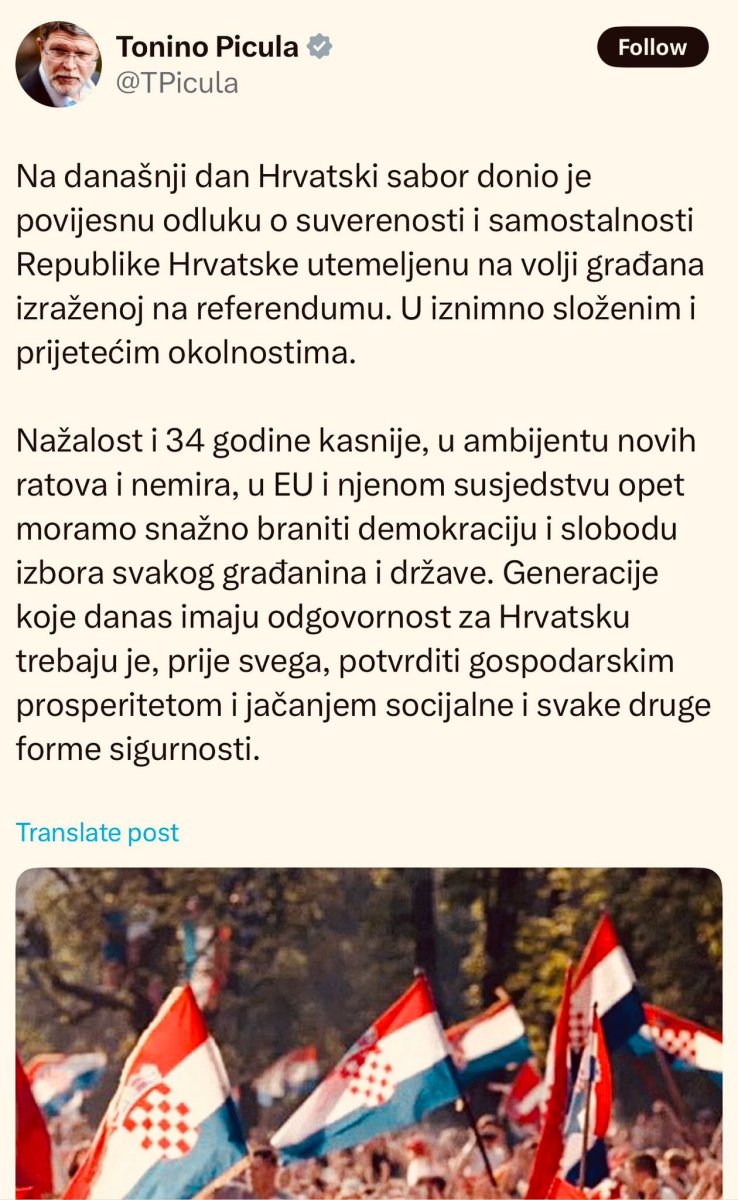Open the @TPicula profile handle

pyautogui.click(x=177, y=83)
